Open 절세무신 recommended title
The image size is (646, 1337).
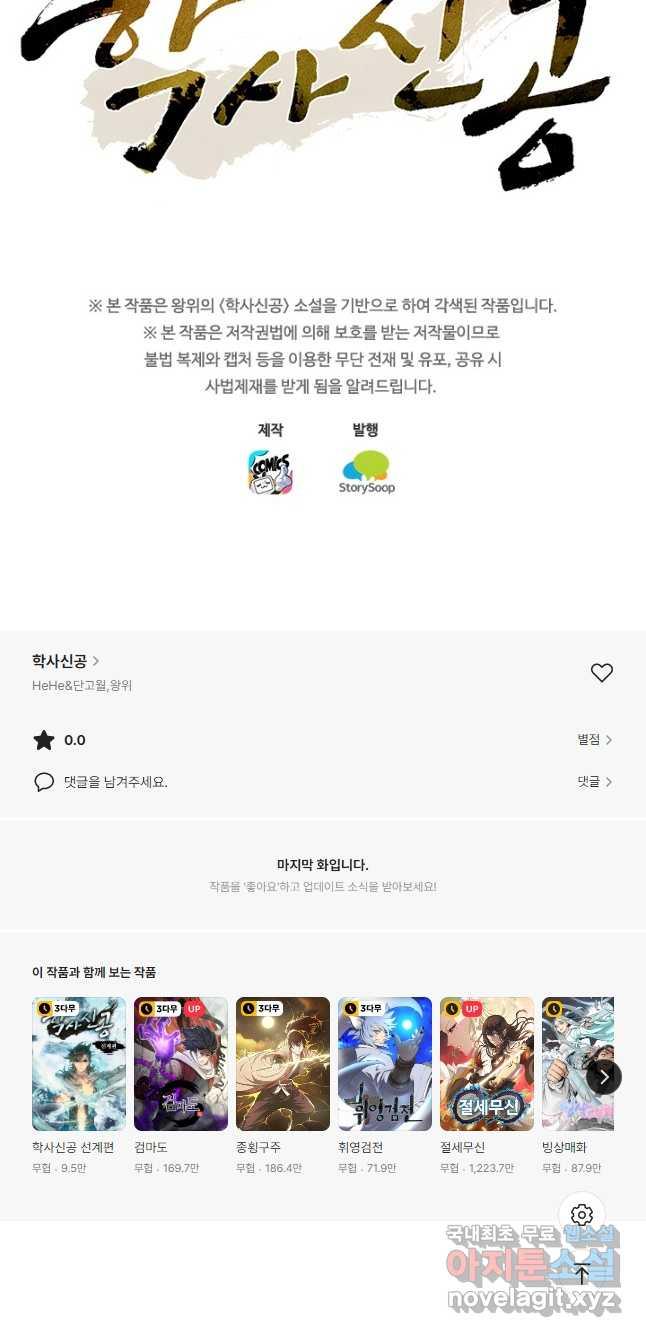487,1064
